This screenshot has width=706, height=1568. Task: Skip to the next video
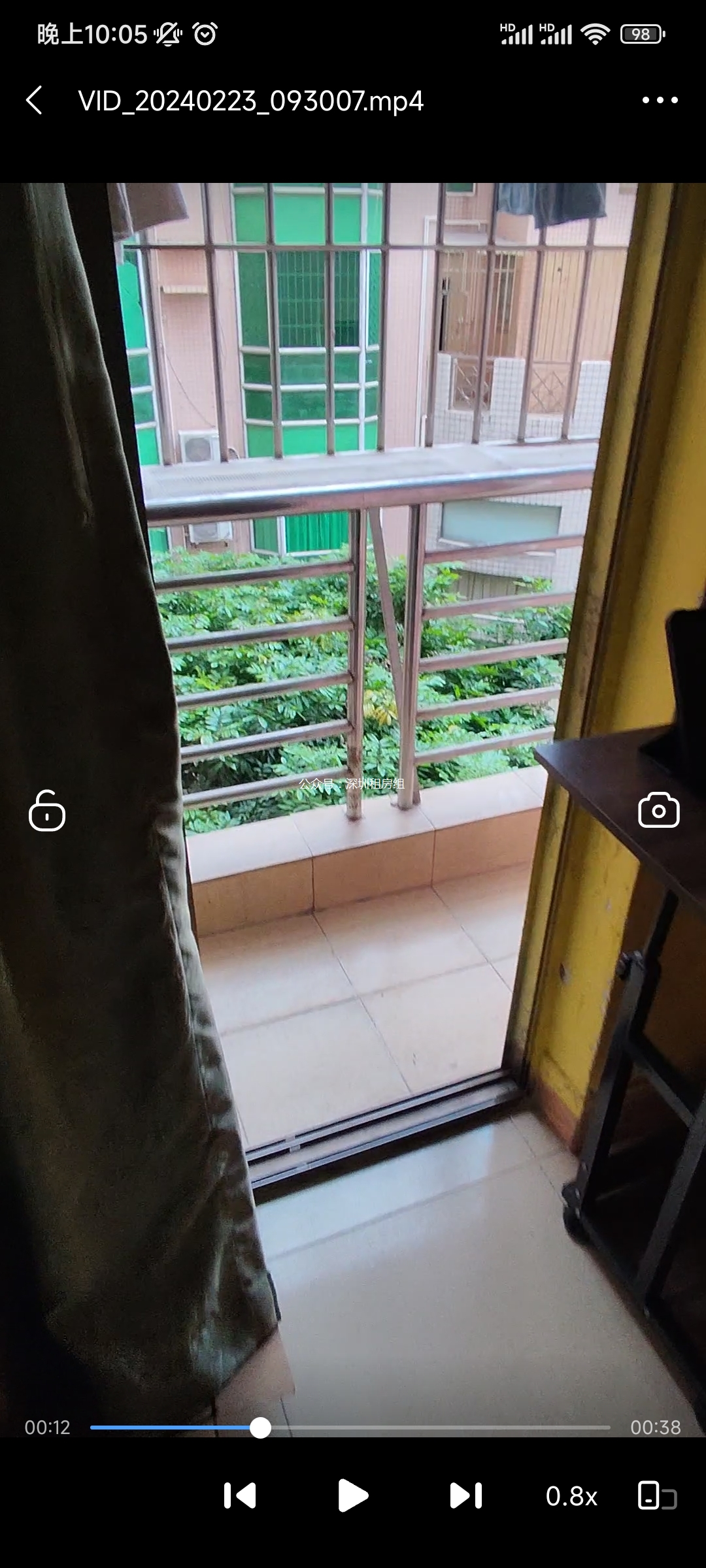(465, 1495)
